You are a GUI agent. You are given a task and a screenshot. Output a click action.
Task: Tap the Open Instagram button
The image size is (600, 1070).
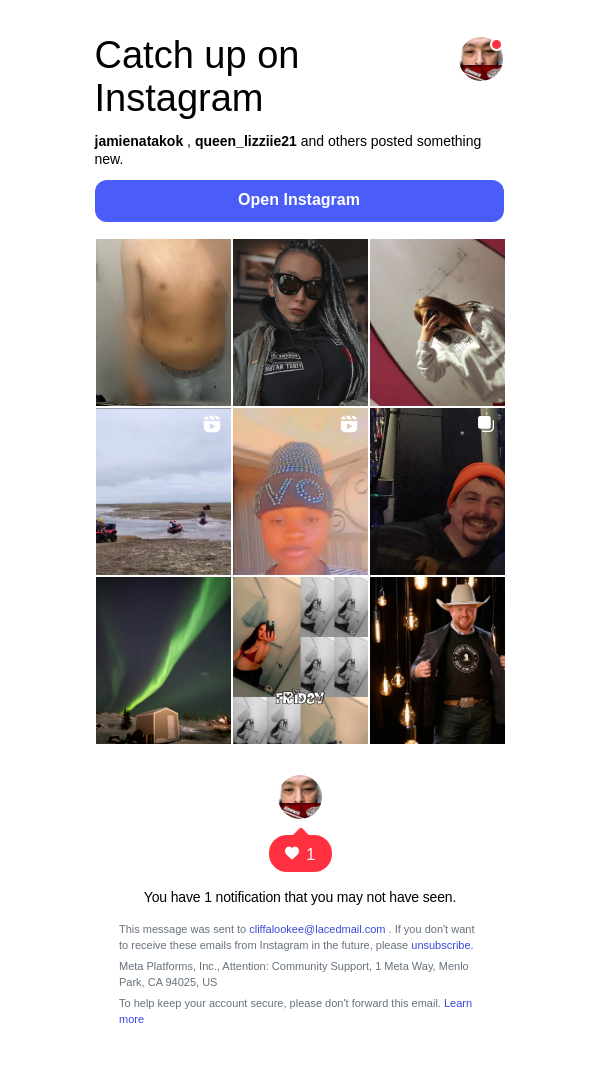[x=299, y=200]
